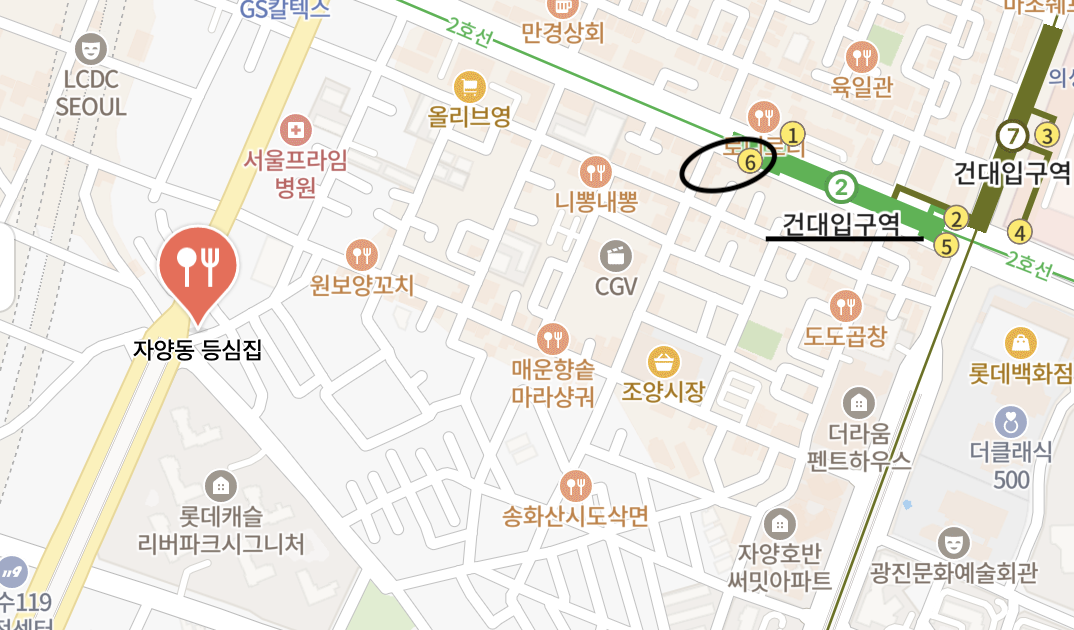Tap the 매운향솥 마라샹궈 restaurant marker
This screenshot has width=1074, height=630.
point(552,339)
